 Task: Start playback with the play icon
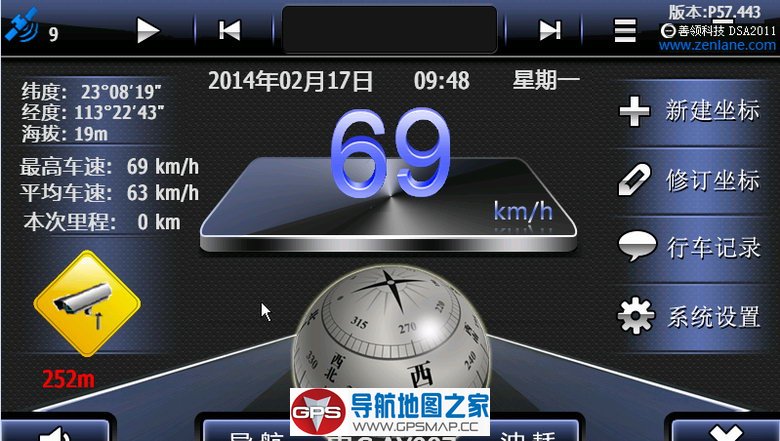click(x=148, y=31)
